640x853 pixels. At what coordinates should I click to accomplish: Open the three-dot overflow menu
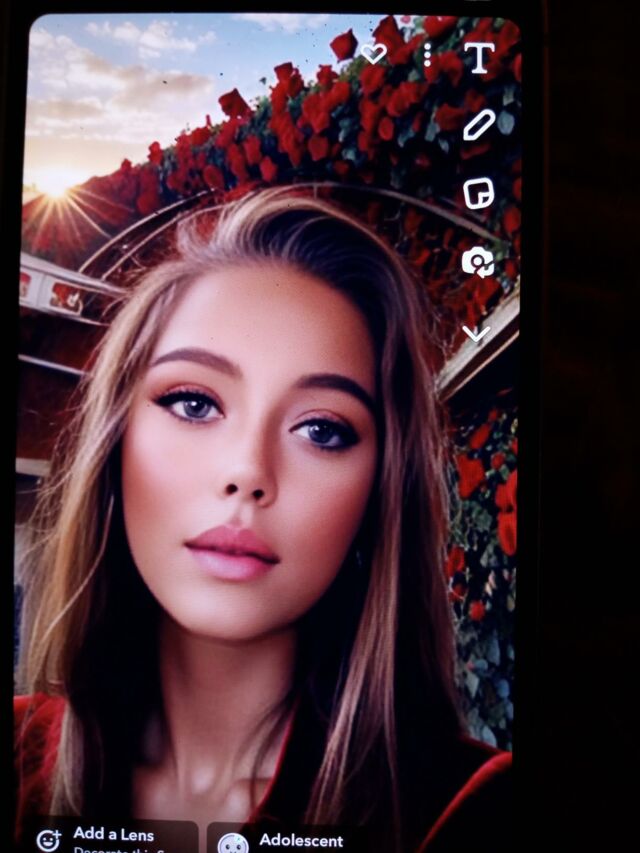(428, 54)
